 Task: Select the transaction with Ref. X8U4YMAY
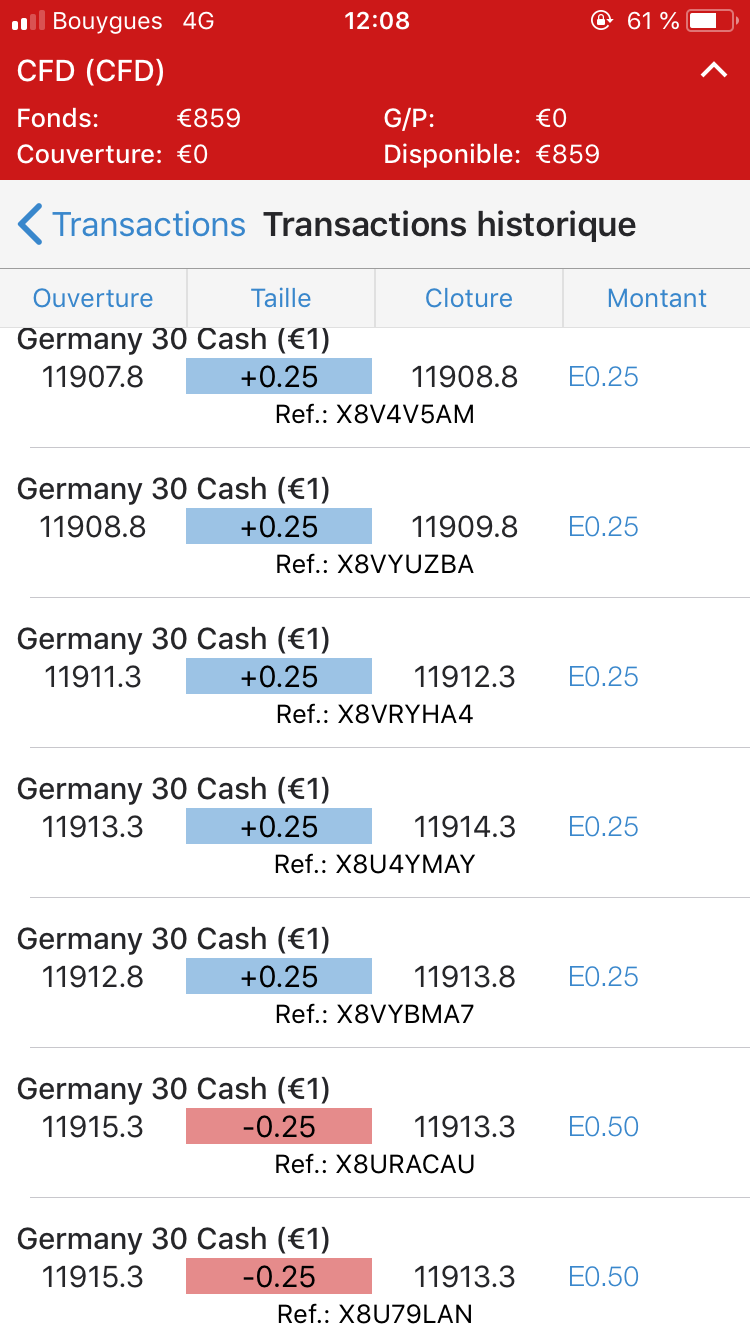374,827
